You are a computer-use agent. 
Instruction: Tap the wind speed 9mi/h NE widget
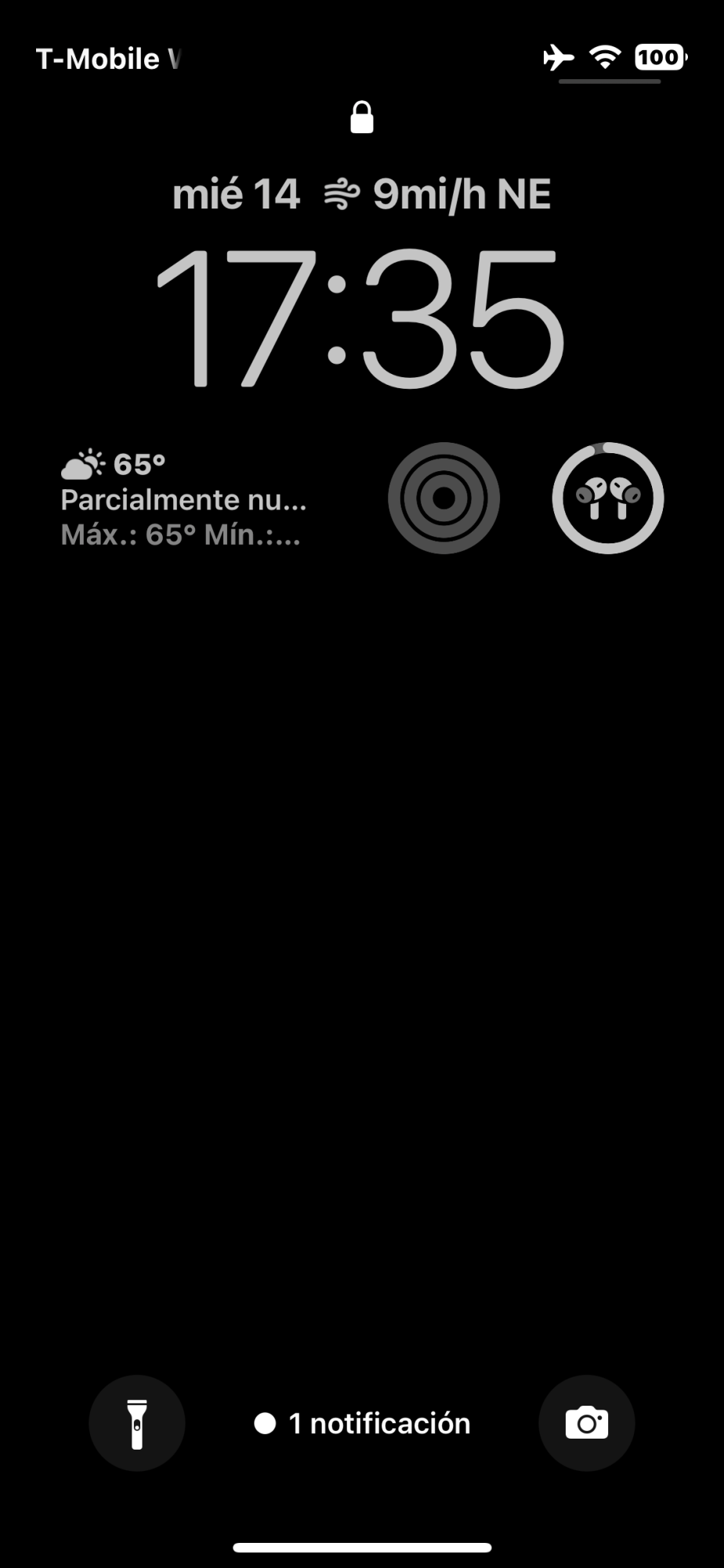point(439,194)
